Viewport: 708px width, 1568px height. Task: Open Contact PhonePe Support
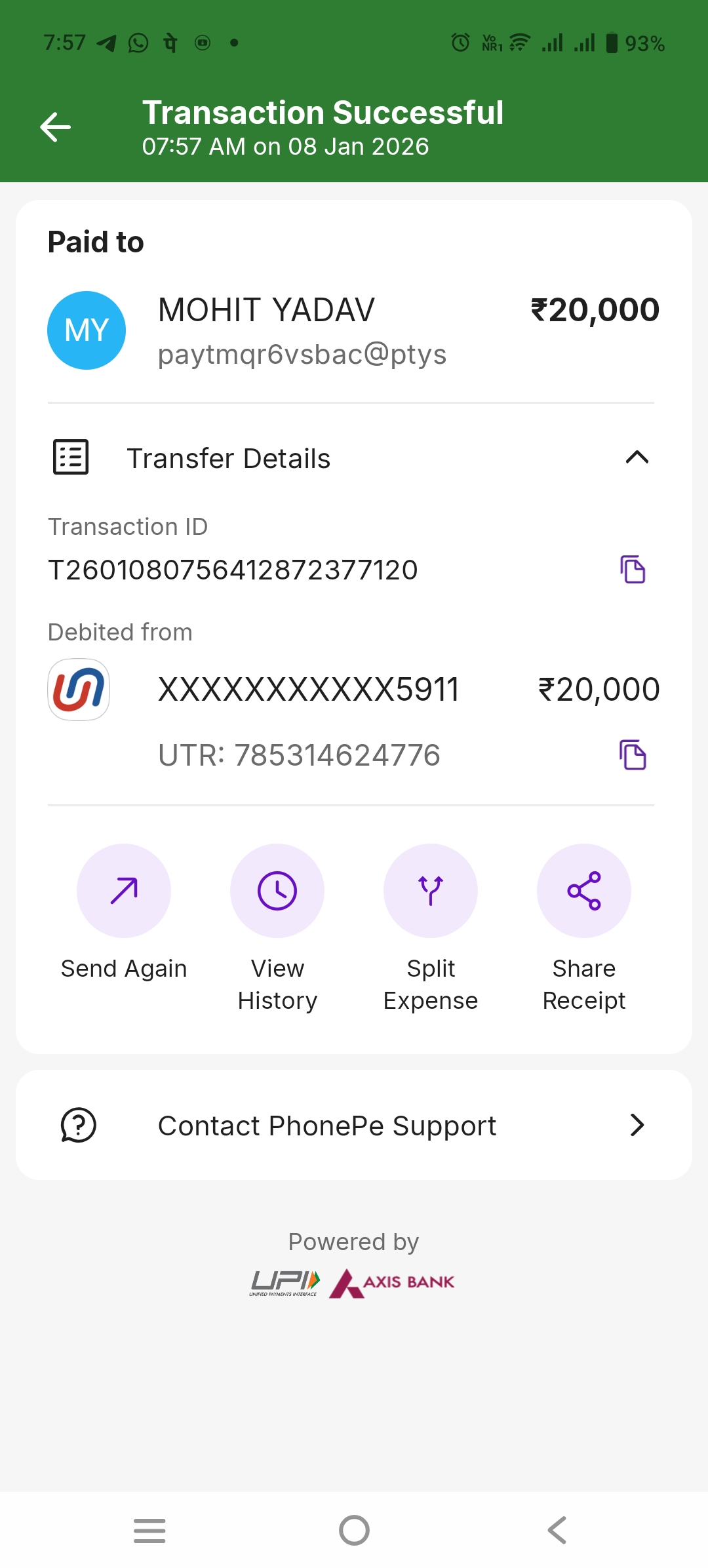[354, 1126]
